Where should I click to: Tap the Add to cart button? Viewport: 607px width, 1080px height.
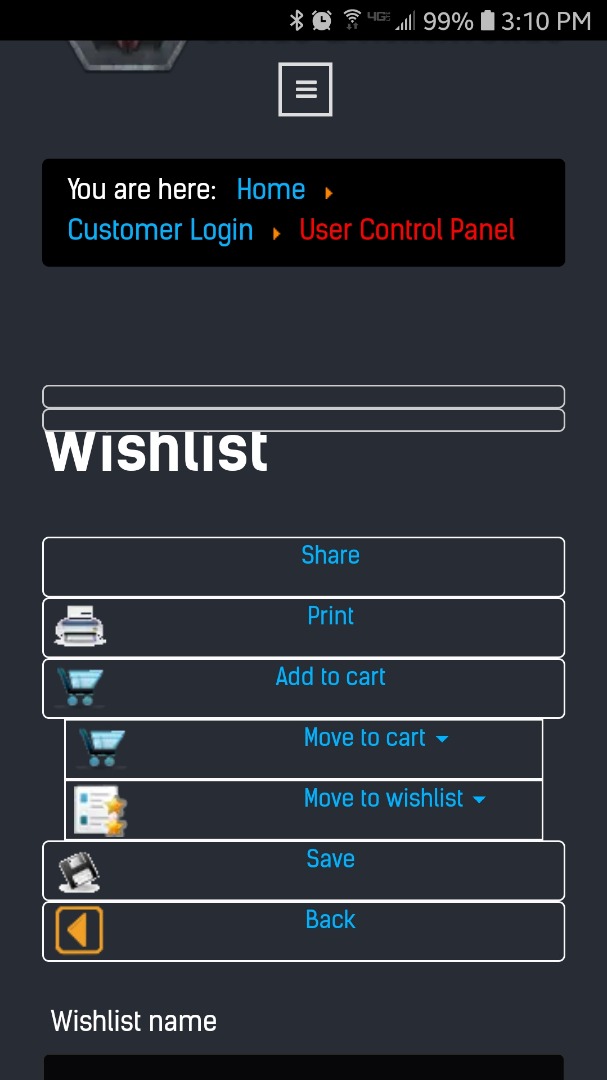(303, 688)
